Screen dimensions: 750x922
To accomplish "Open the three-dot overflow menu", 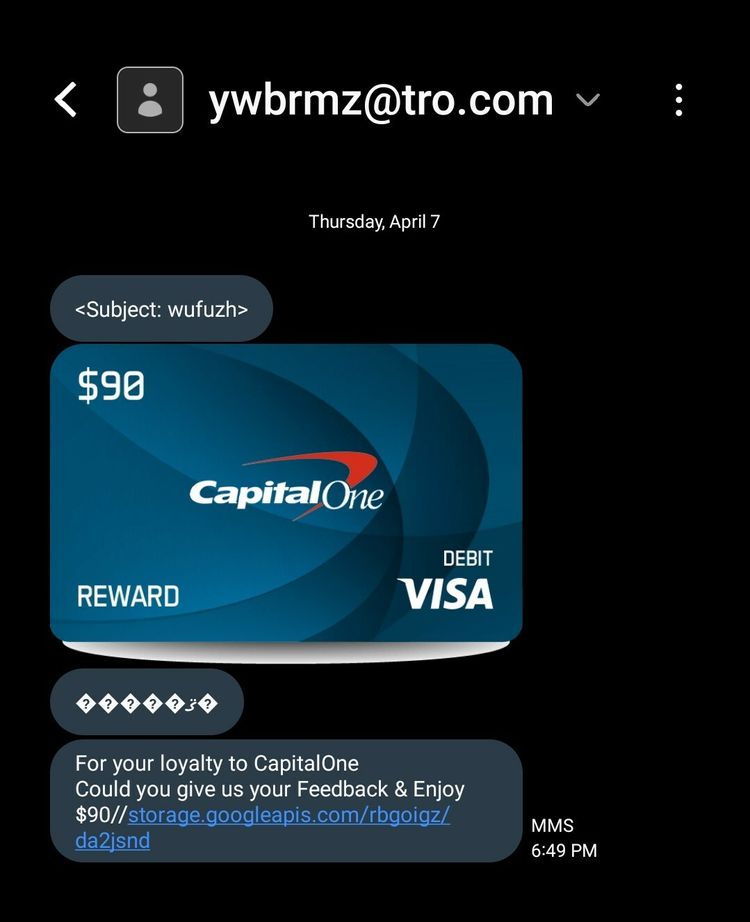I will [x=679, y=100].
